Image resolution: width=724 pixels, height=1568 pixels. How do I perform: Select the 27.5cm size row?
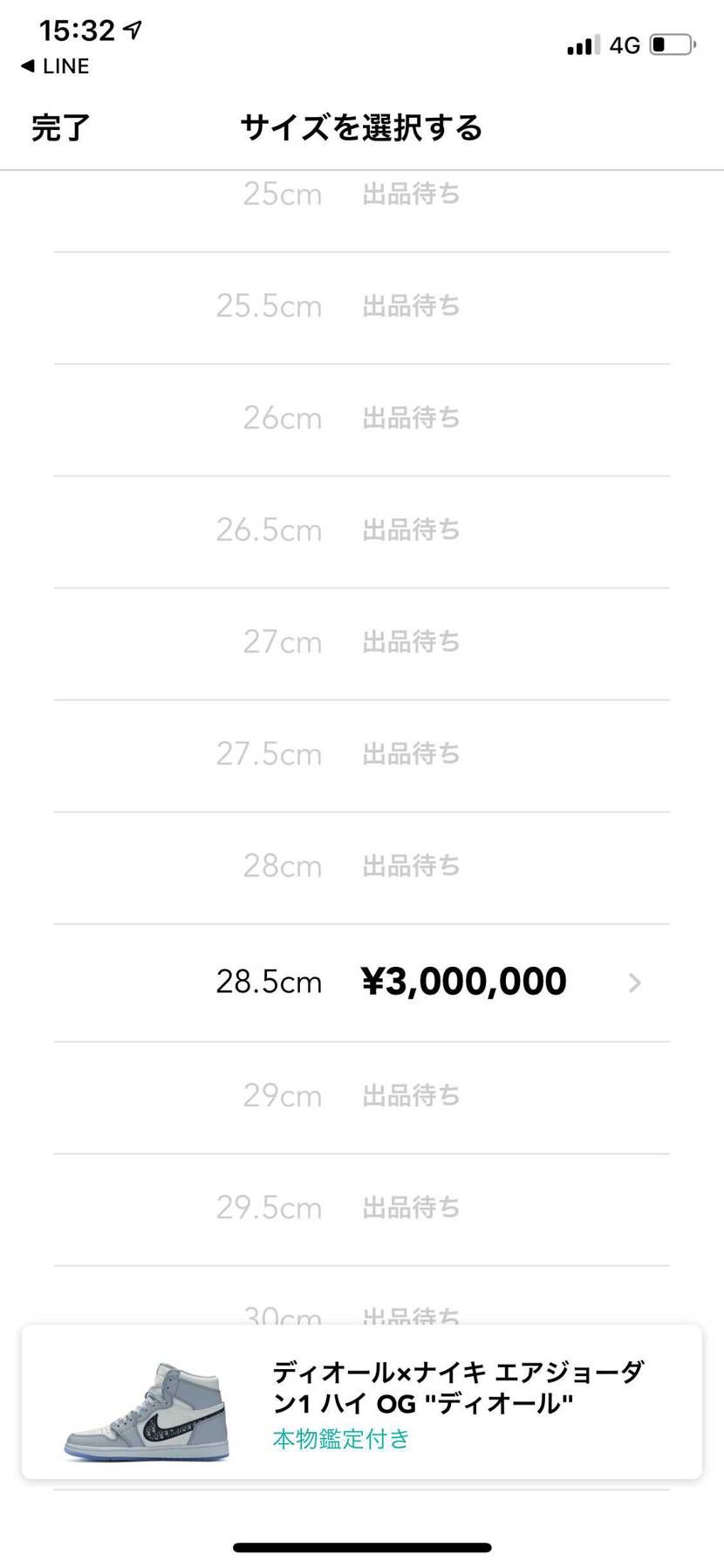point(362,753)
